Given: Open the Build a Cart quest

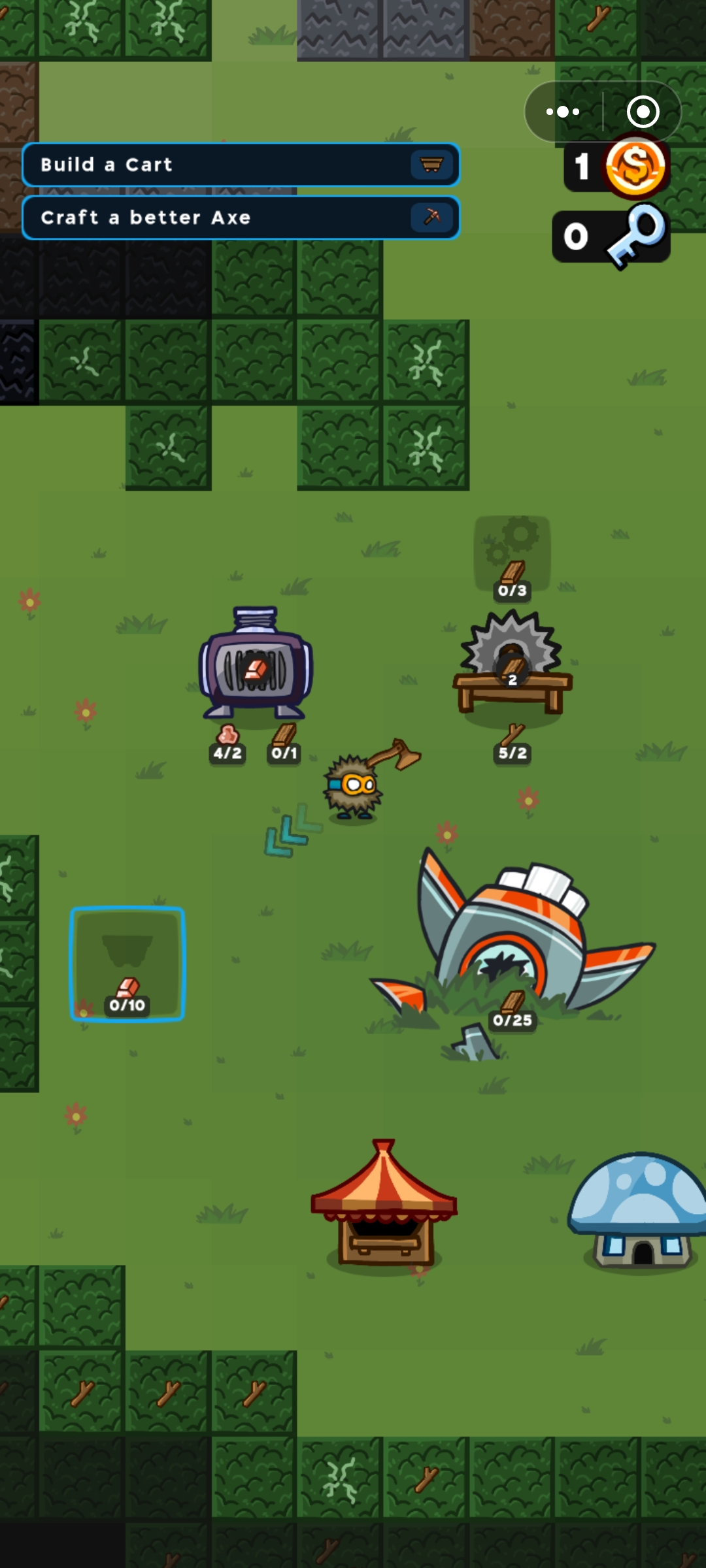Looking at the screenshot, I should coord(240,165).
